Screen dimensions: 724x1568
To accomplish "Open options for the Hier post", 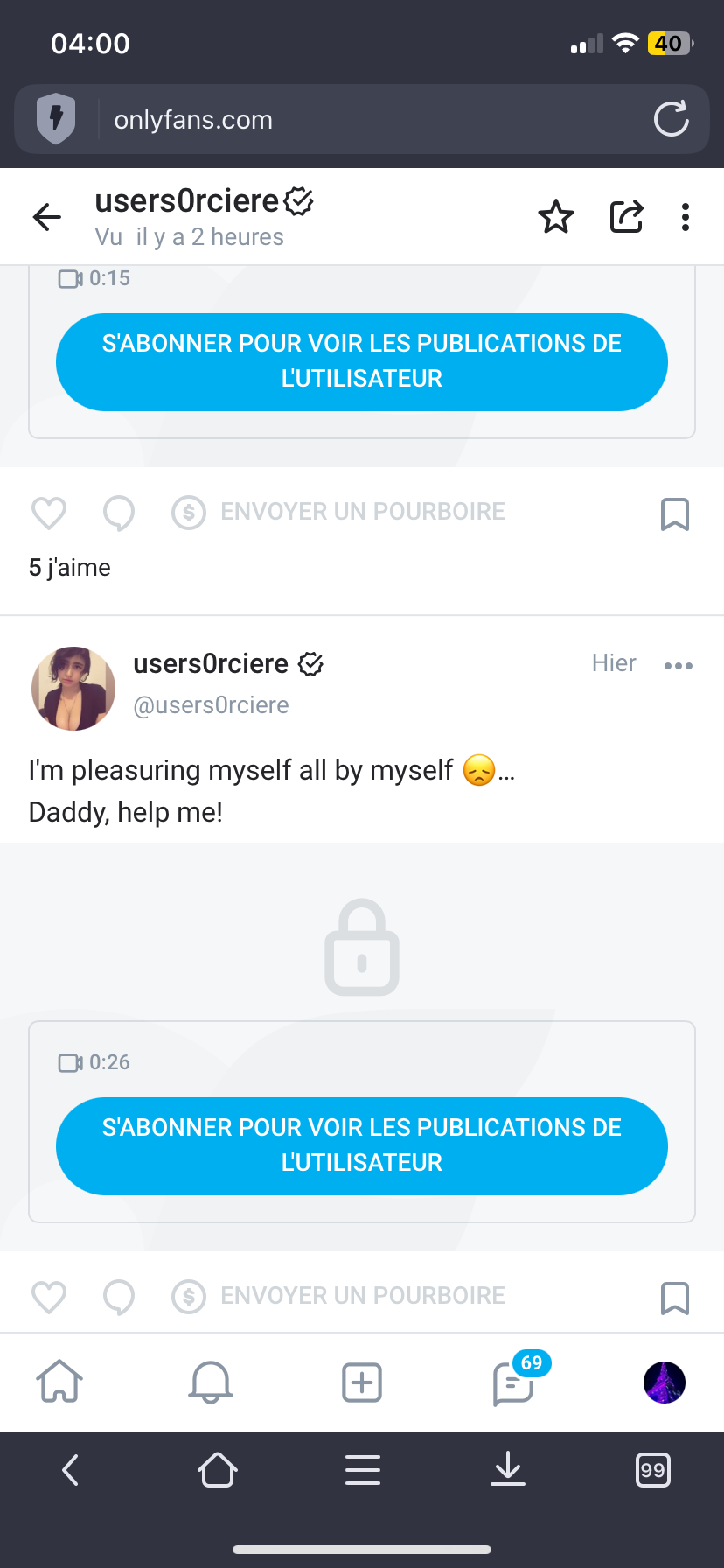I will pos(678,666).
